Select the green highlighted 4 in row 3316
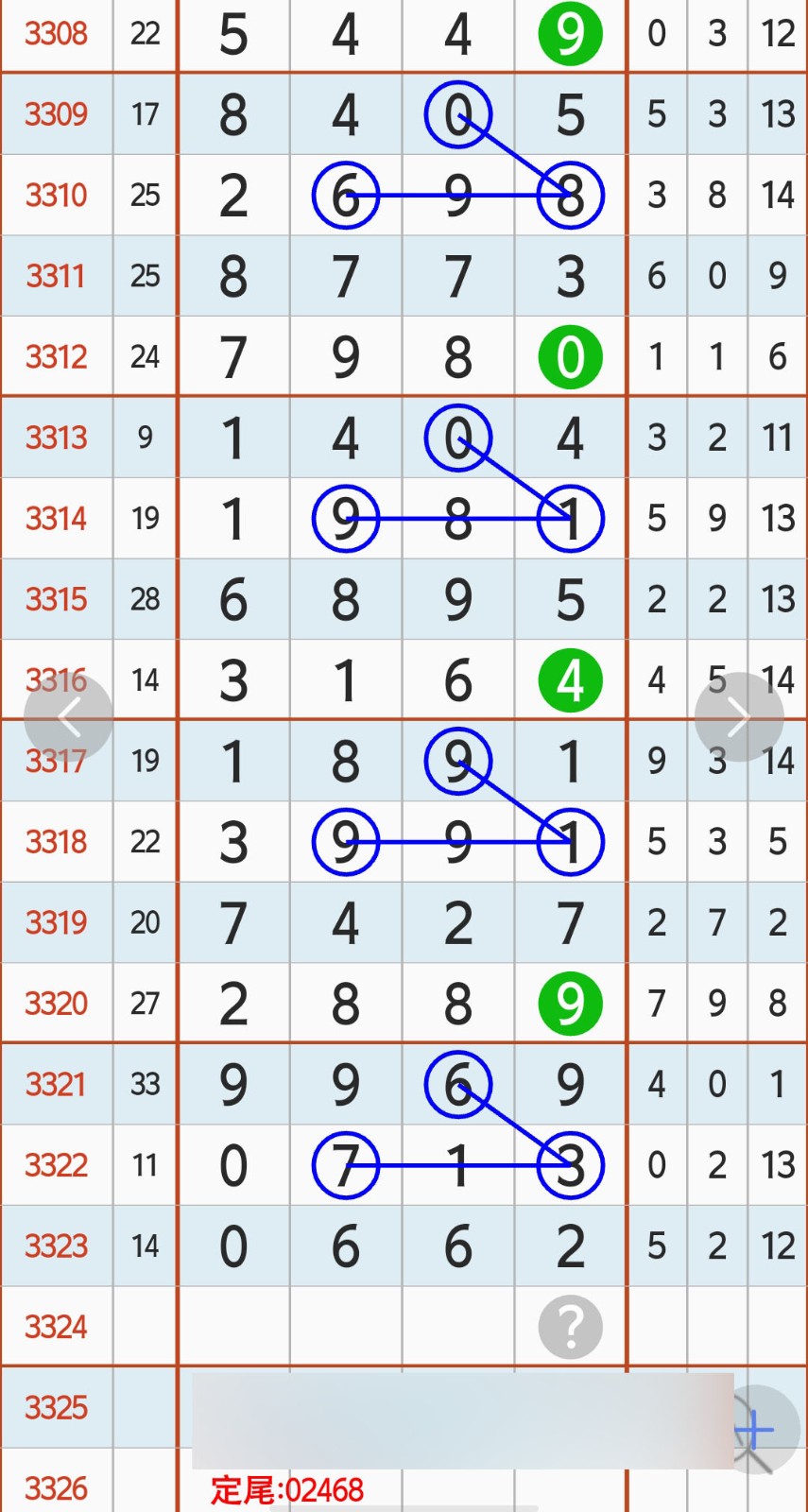Viewport: 808px width, 1512px height. (x=569, y=679)
